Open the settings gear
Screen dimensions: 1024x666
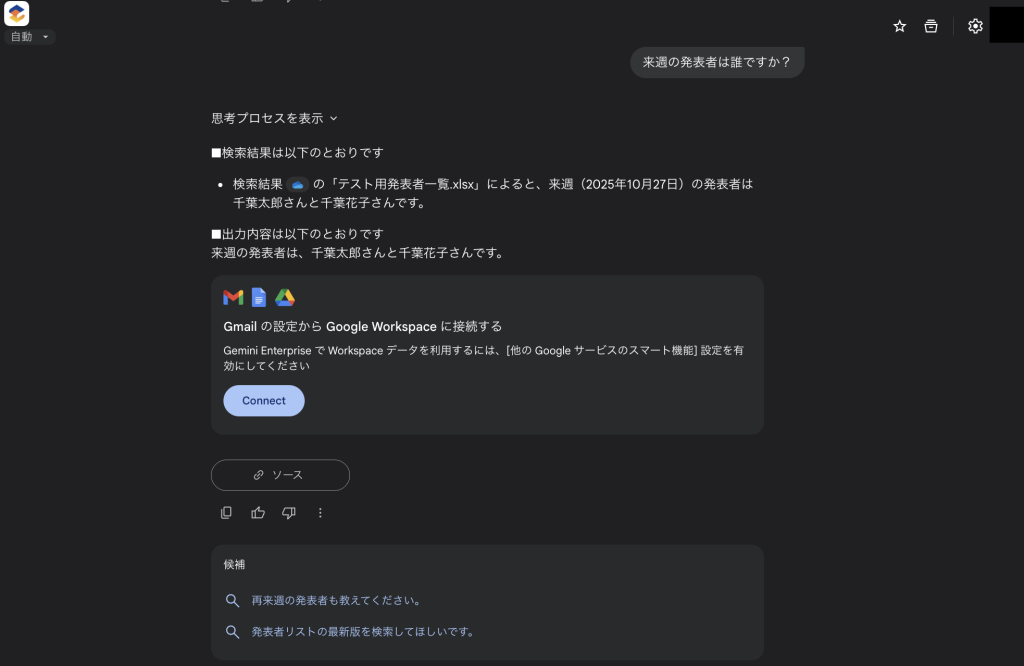click(975, 27)
